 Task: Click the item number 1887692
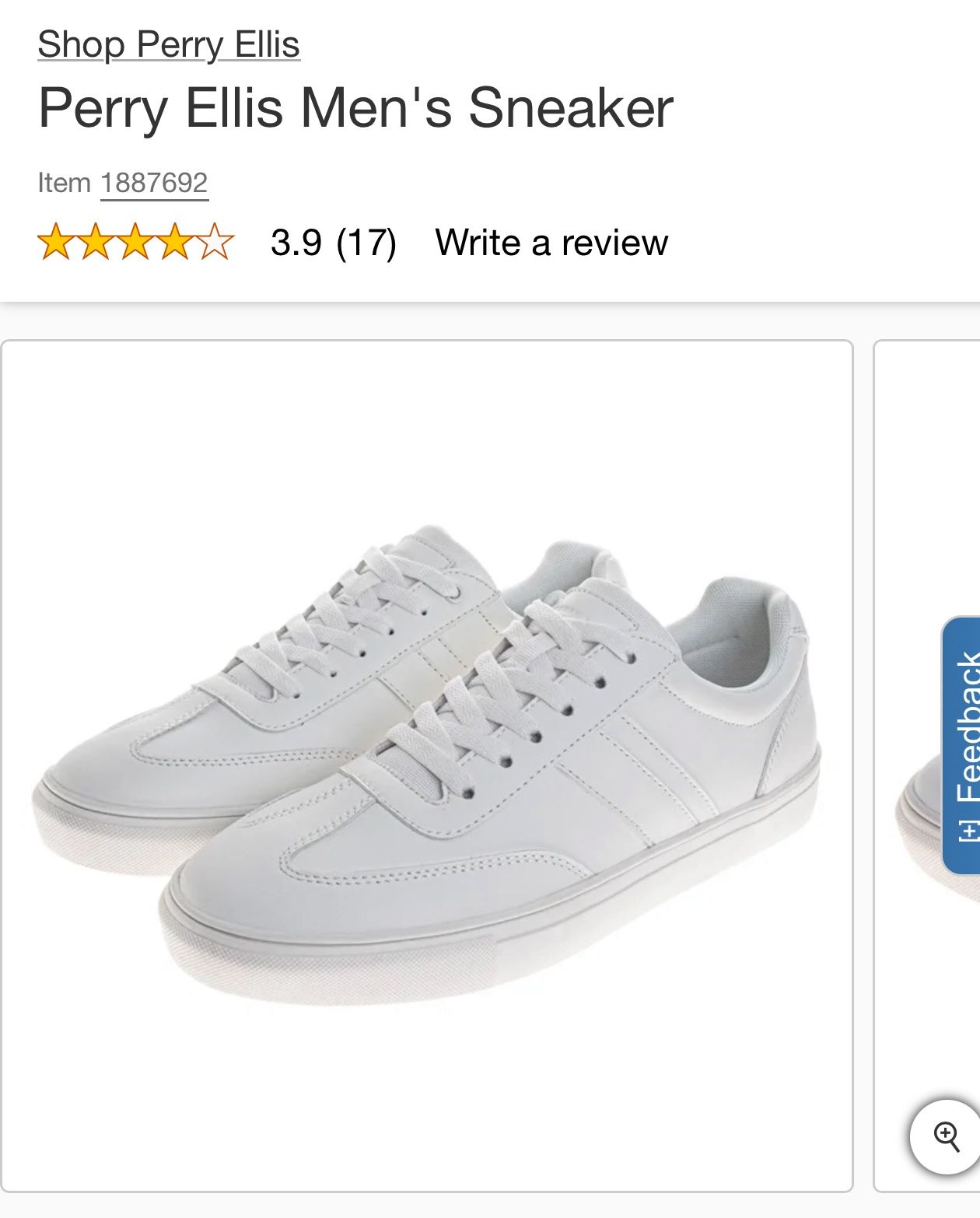(155, 183)
